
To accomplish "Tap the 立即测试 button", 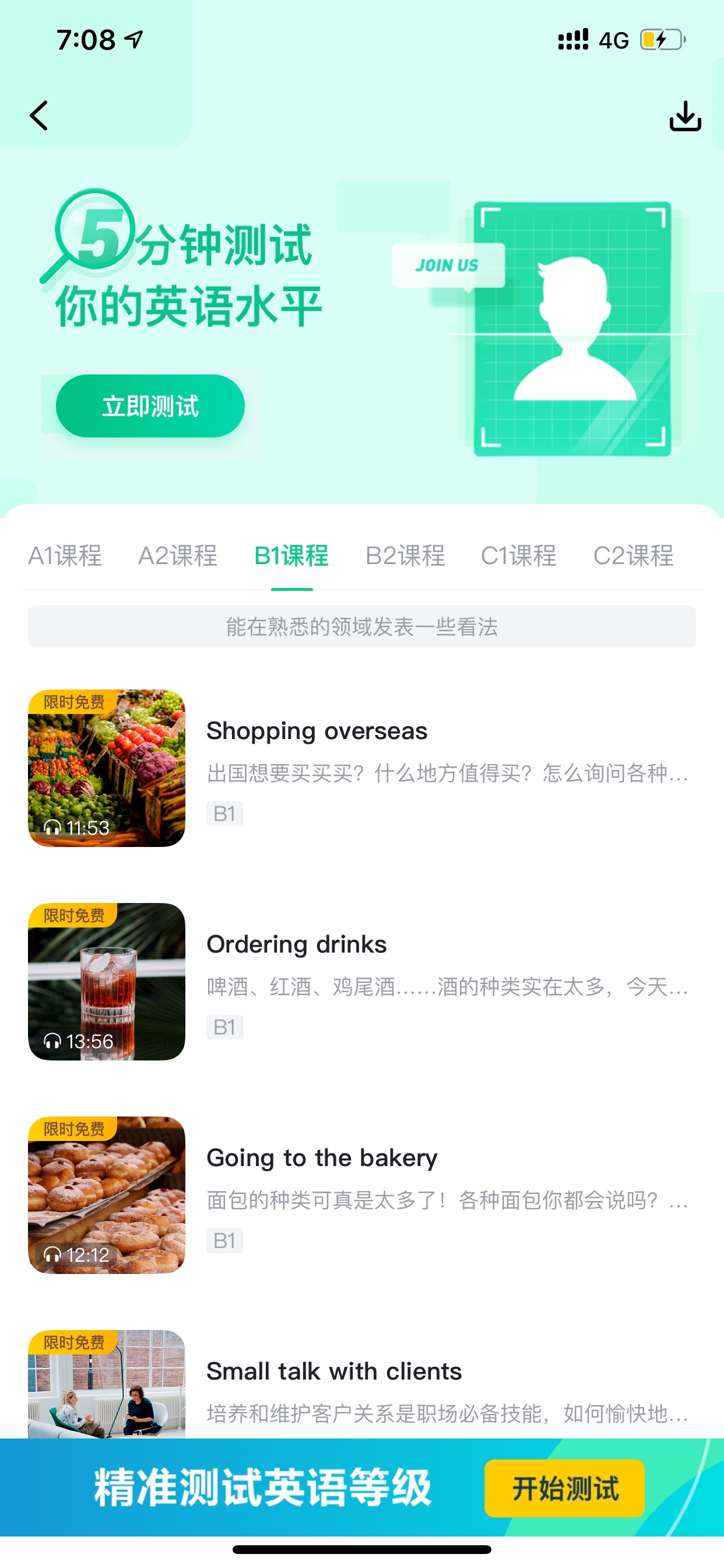I will coord(150,406).
